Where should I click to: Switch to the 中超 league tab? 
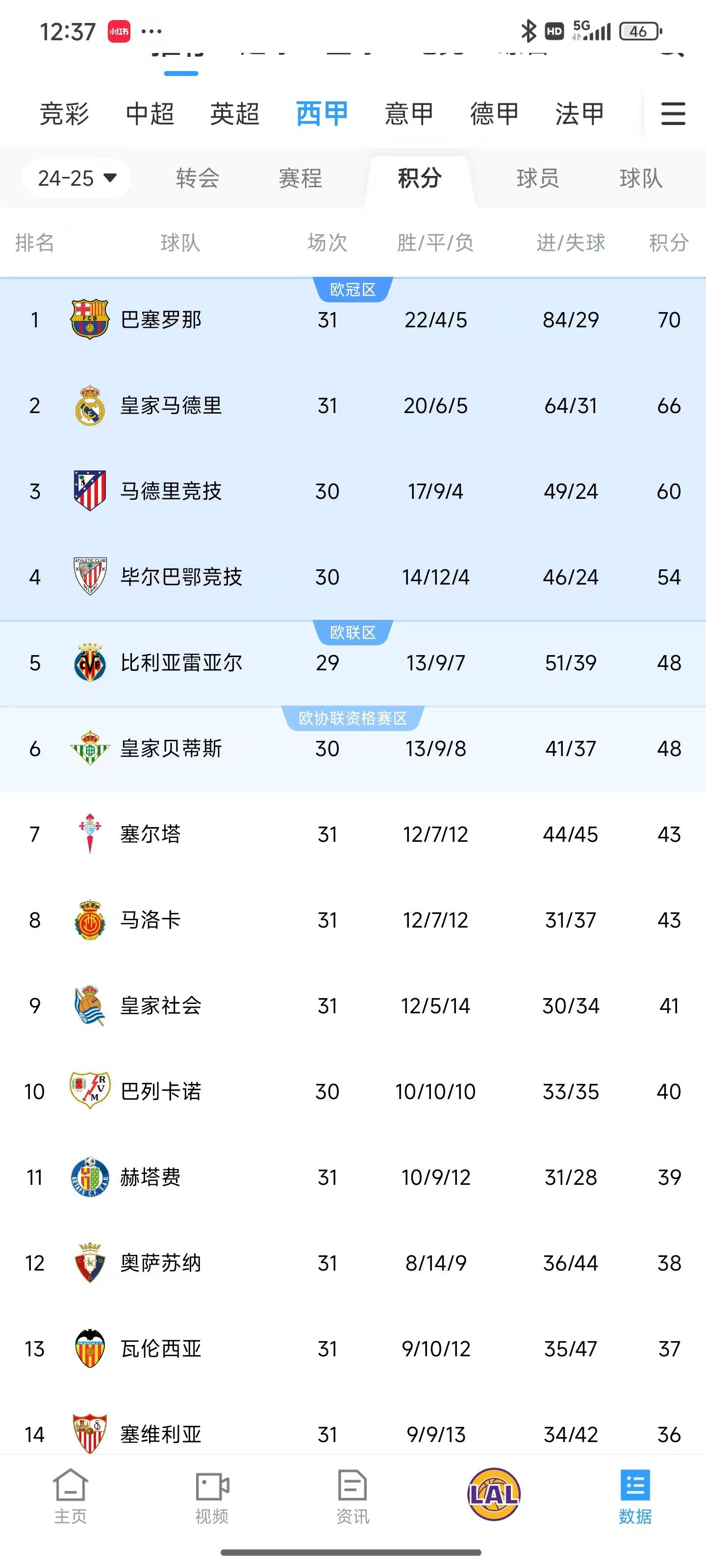(150, 114)
